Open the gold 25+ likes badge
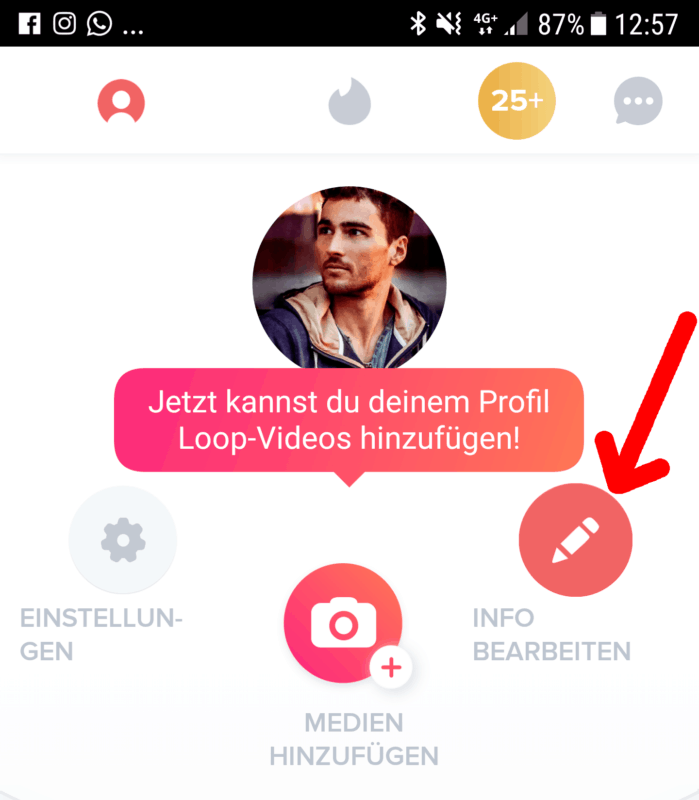Image resolution: width=699 pixels, height=800 pixels. (x=516, y=101)
